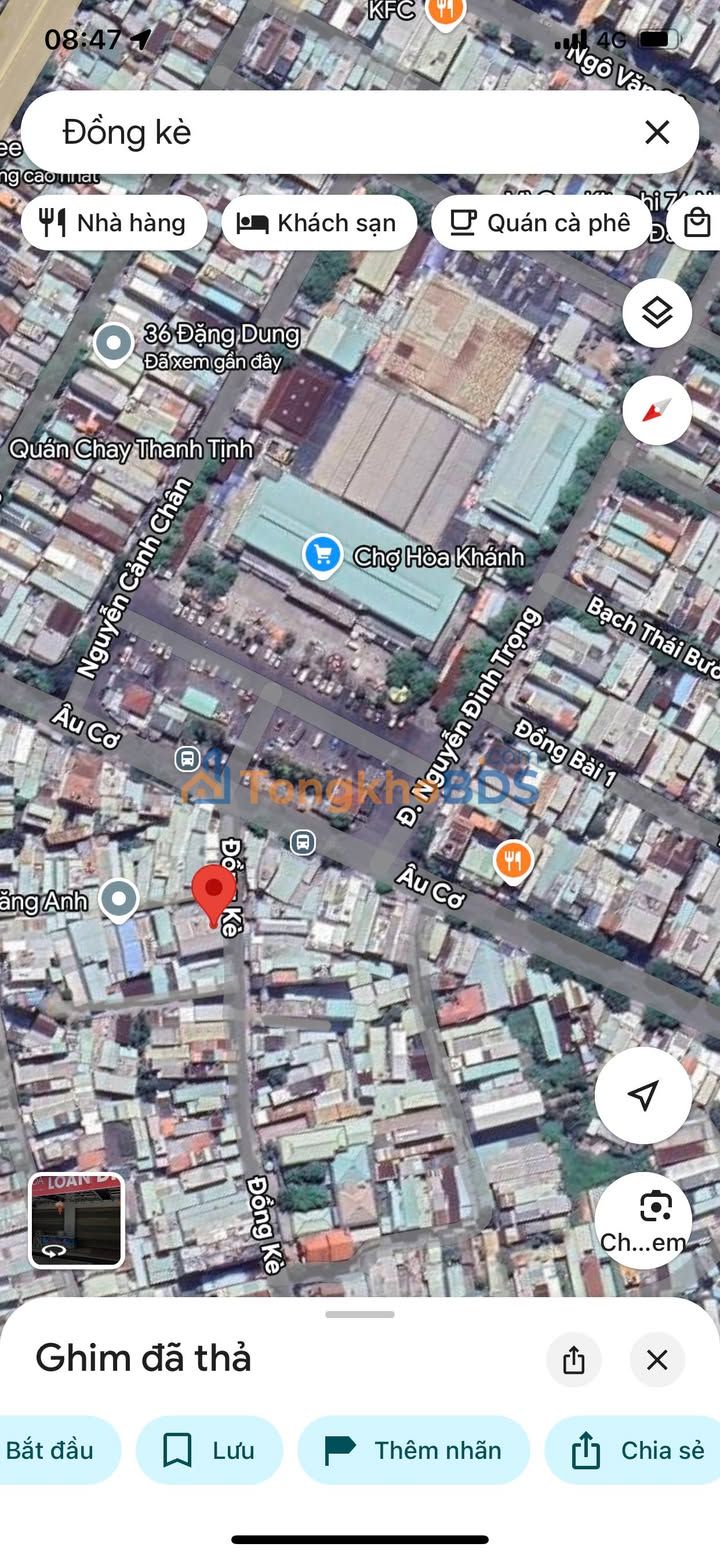Open the 36 Đặng Dung recent place

pos(113,344)
